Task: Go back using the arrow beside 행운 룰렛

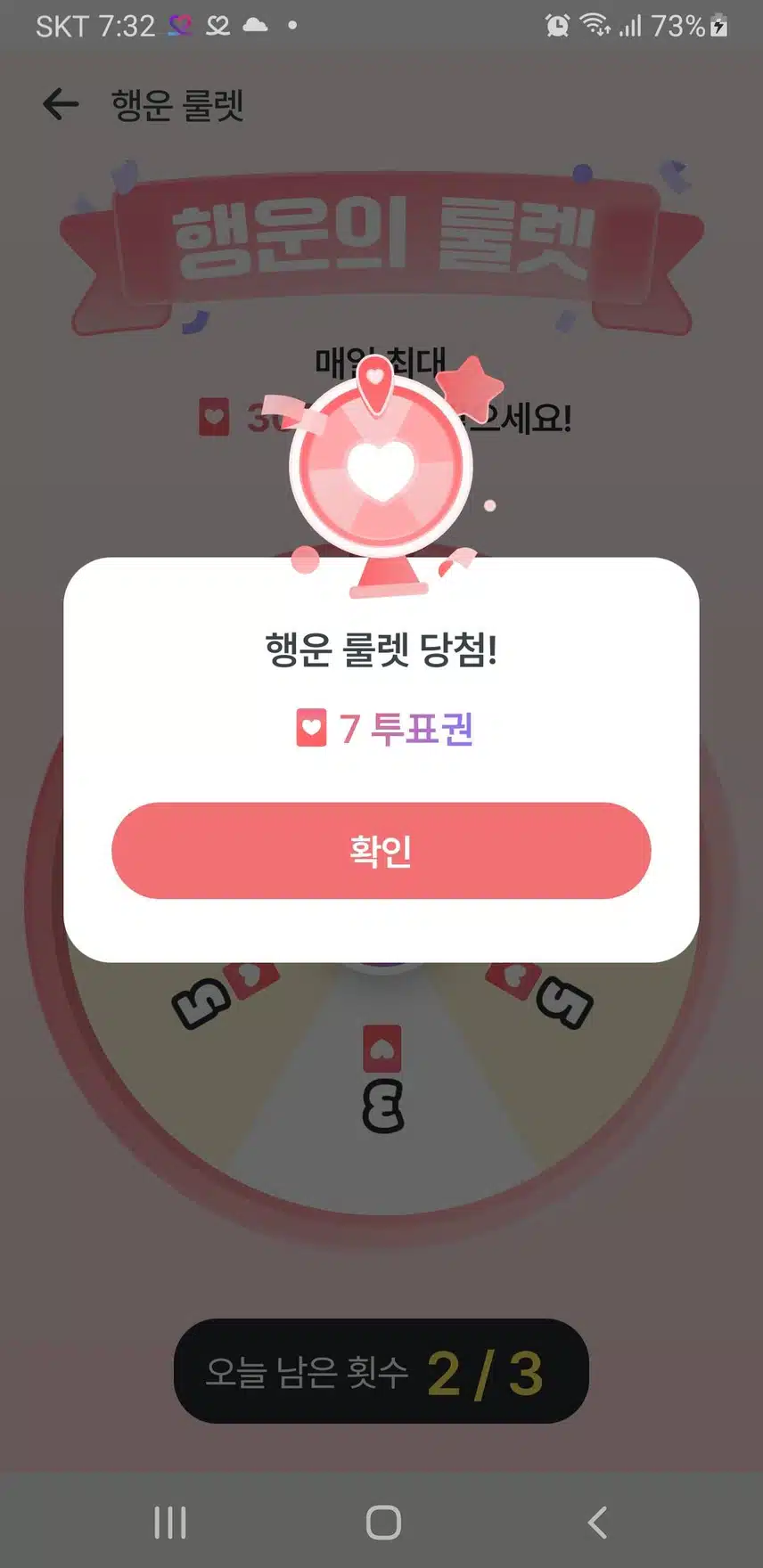Action: [62, 104]
